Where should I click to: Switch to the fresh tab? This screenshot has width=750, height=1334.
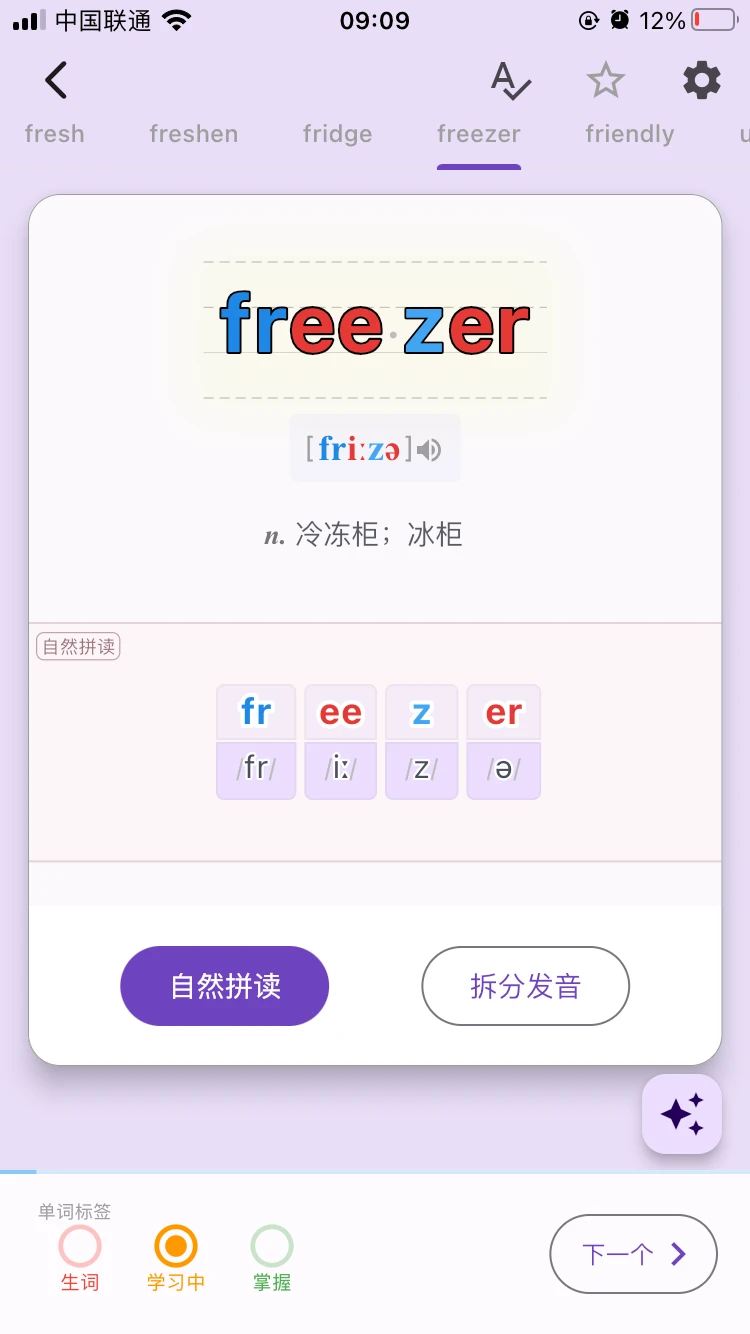55,134
